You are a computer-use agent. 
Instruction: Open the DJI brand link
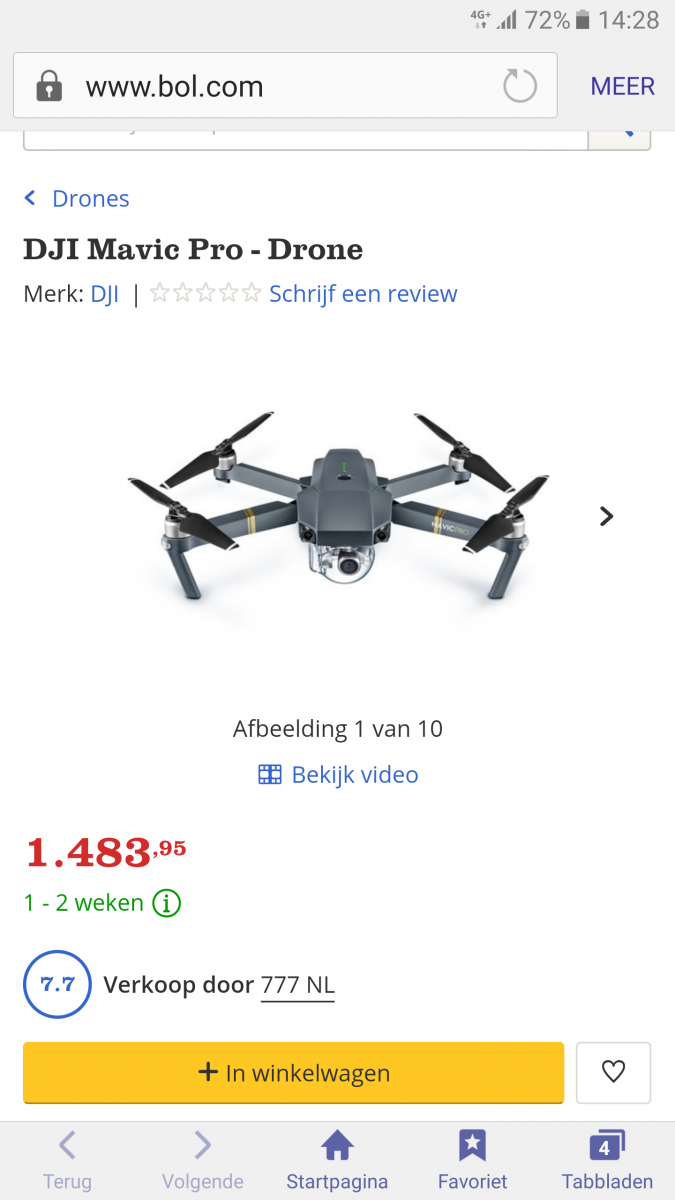[x=104, y=294]
